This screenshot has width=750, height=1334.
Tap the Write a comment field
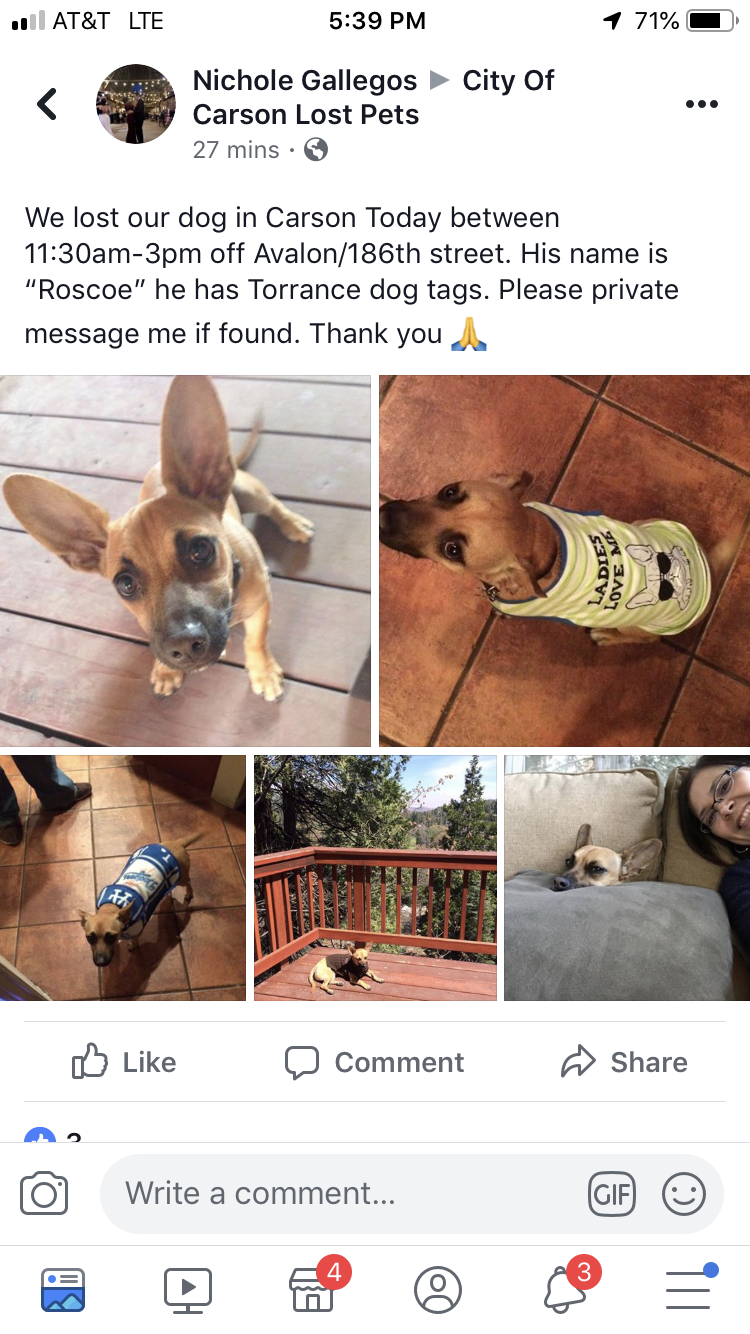click(x=340, y=1194)
